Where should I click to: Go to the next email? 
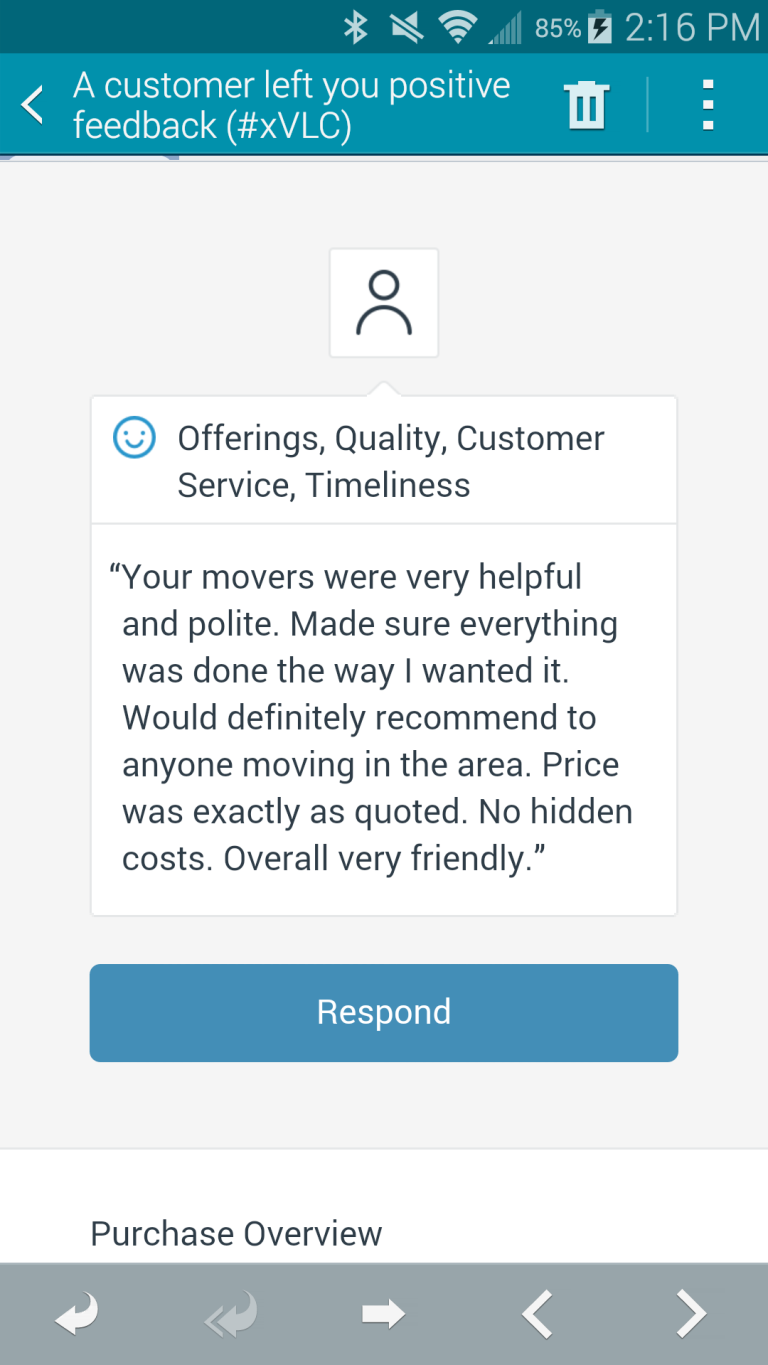[691, 1314]
